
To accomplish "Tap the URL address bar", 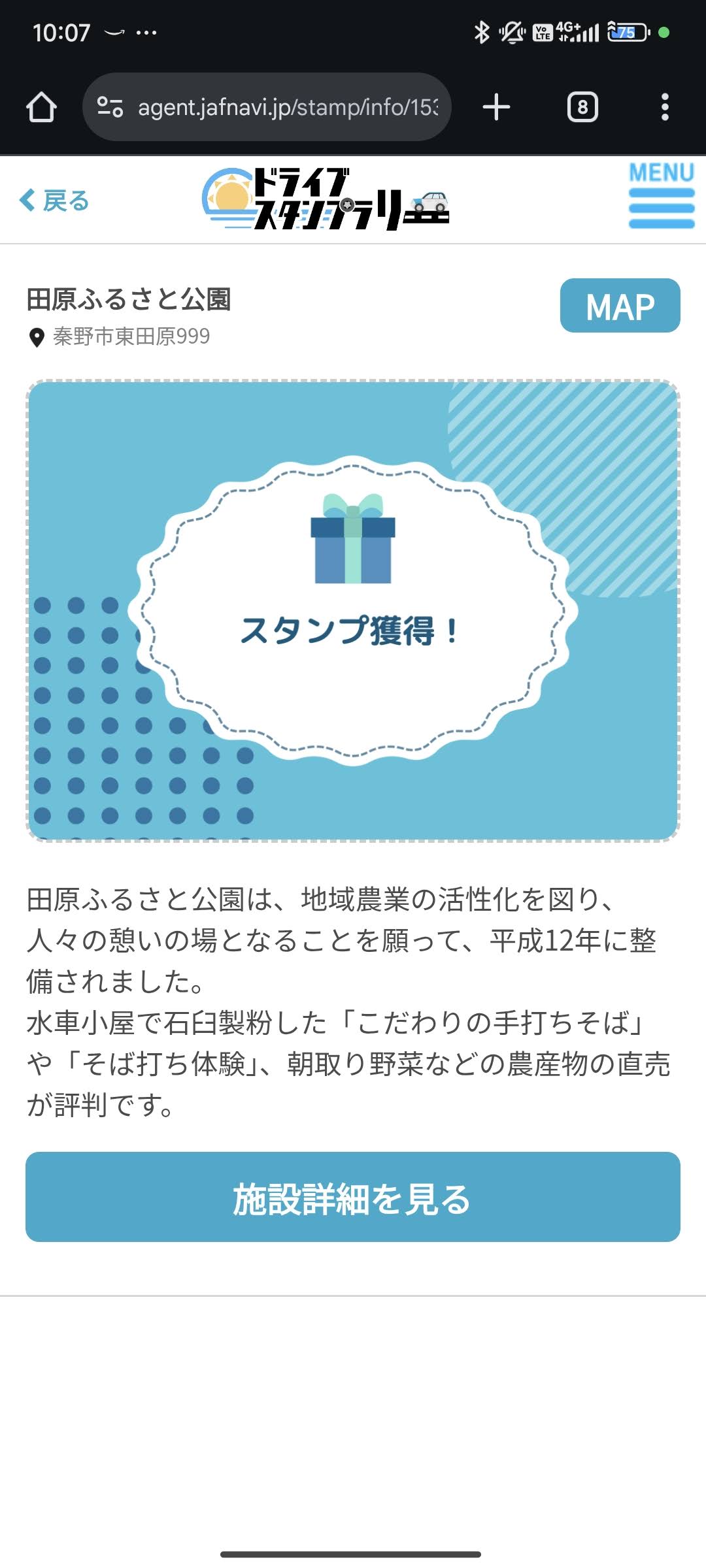I will tap(288, 107).
